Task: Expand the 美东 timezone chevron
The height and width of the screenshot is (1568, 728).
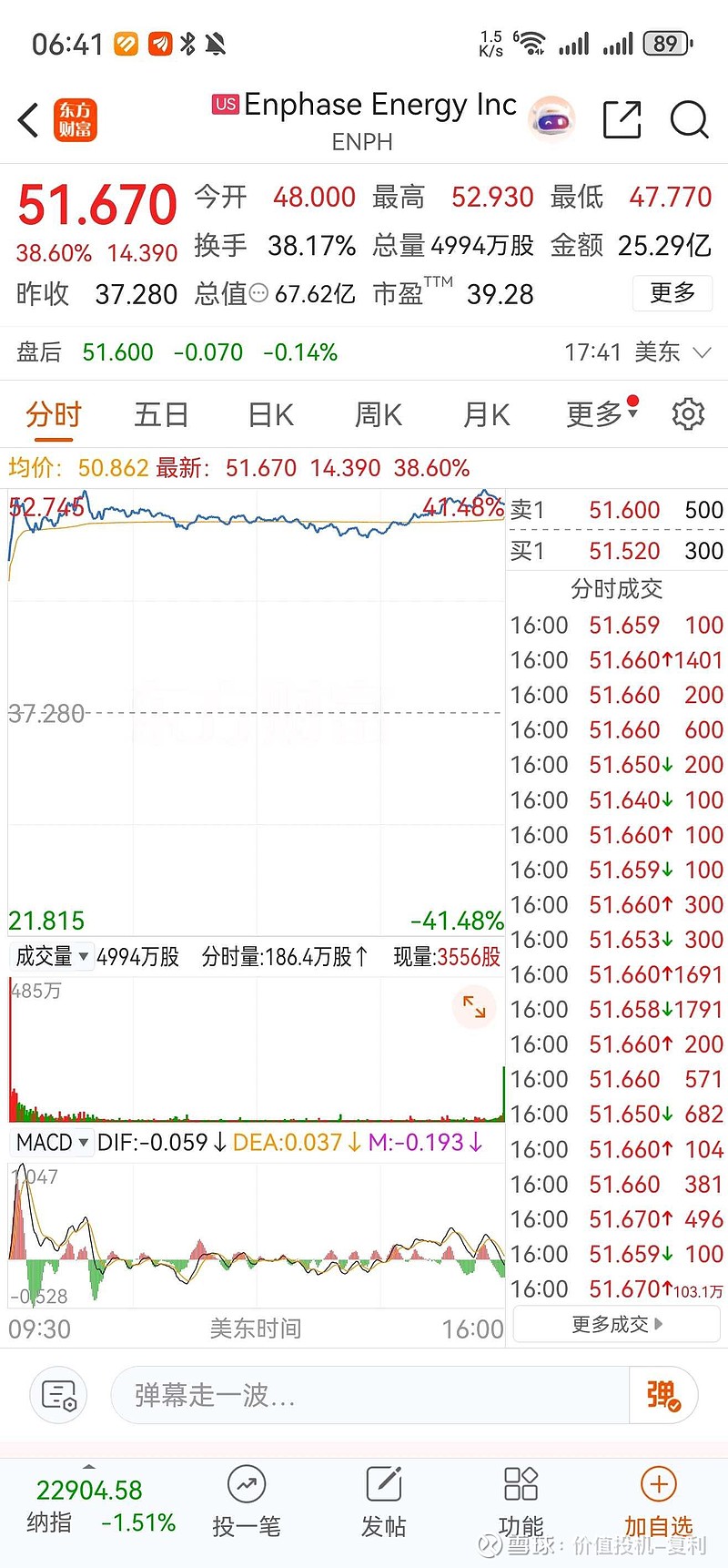Action: coord(703,352)
